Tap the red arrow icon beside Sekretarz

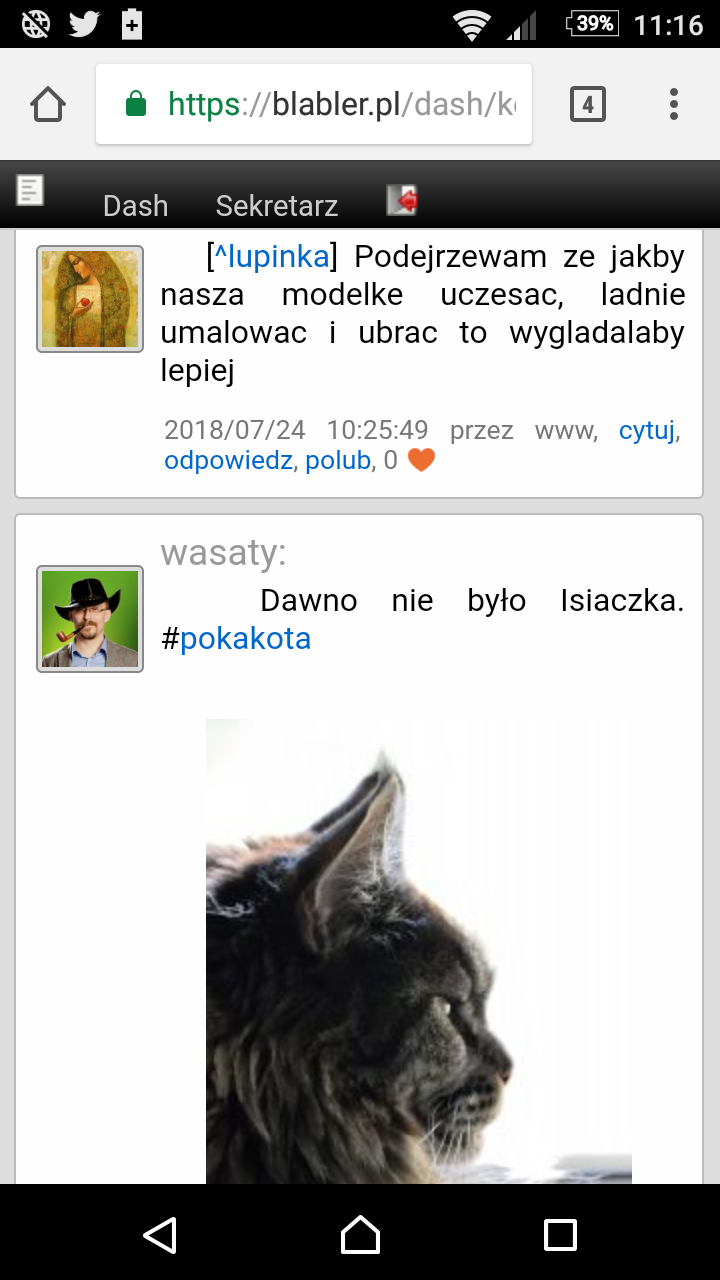tap(402, 201)
